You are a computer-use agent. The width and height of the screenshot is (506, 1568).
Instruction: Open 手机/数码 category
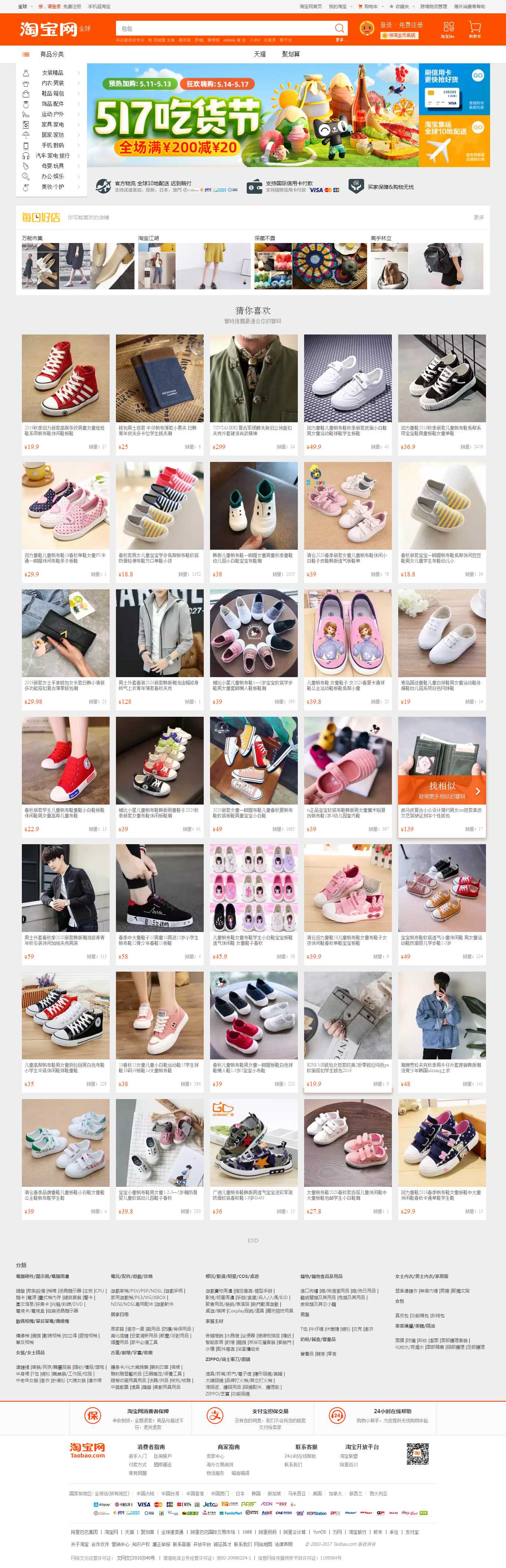coord(52,145)
